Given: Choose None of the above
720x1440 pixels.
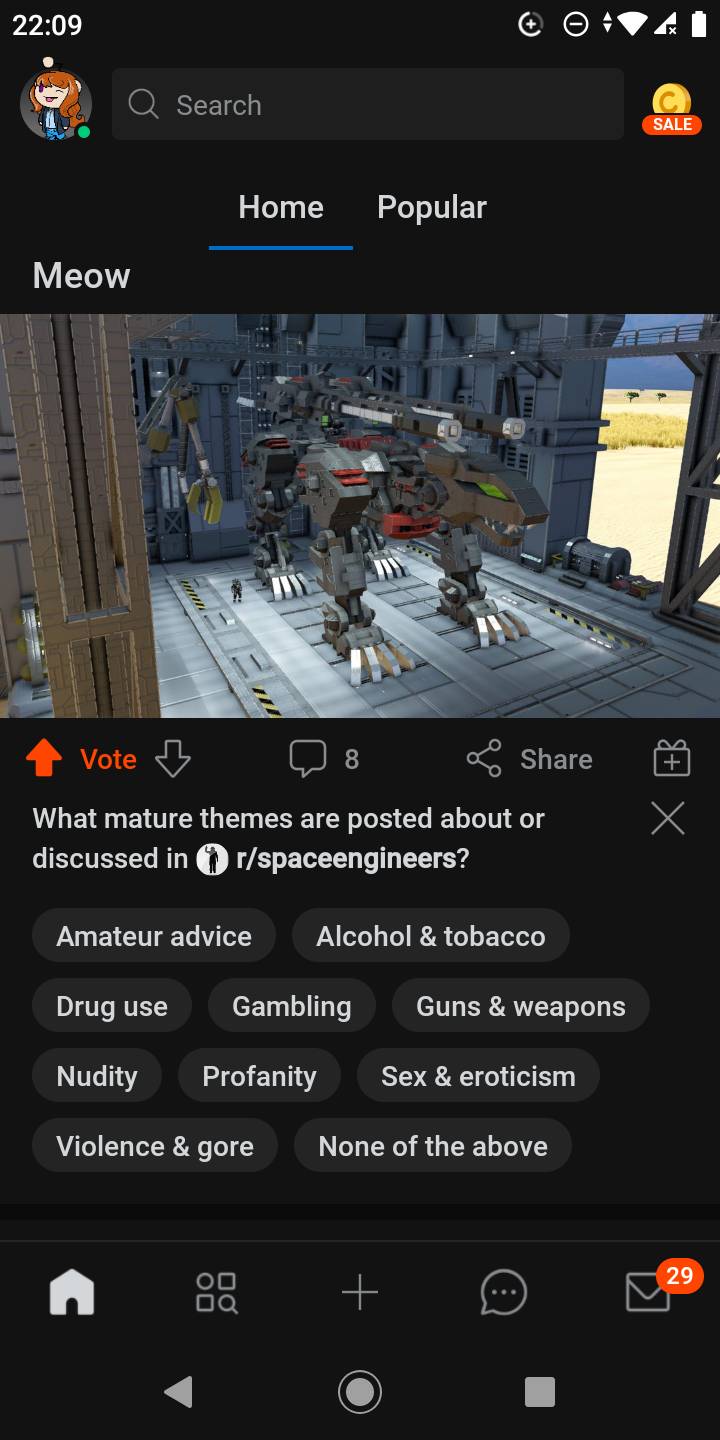Looking at the screenshot, I should (x=432, y=1146).
